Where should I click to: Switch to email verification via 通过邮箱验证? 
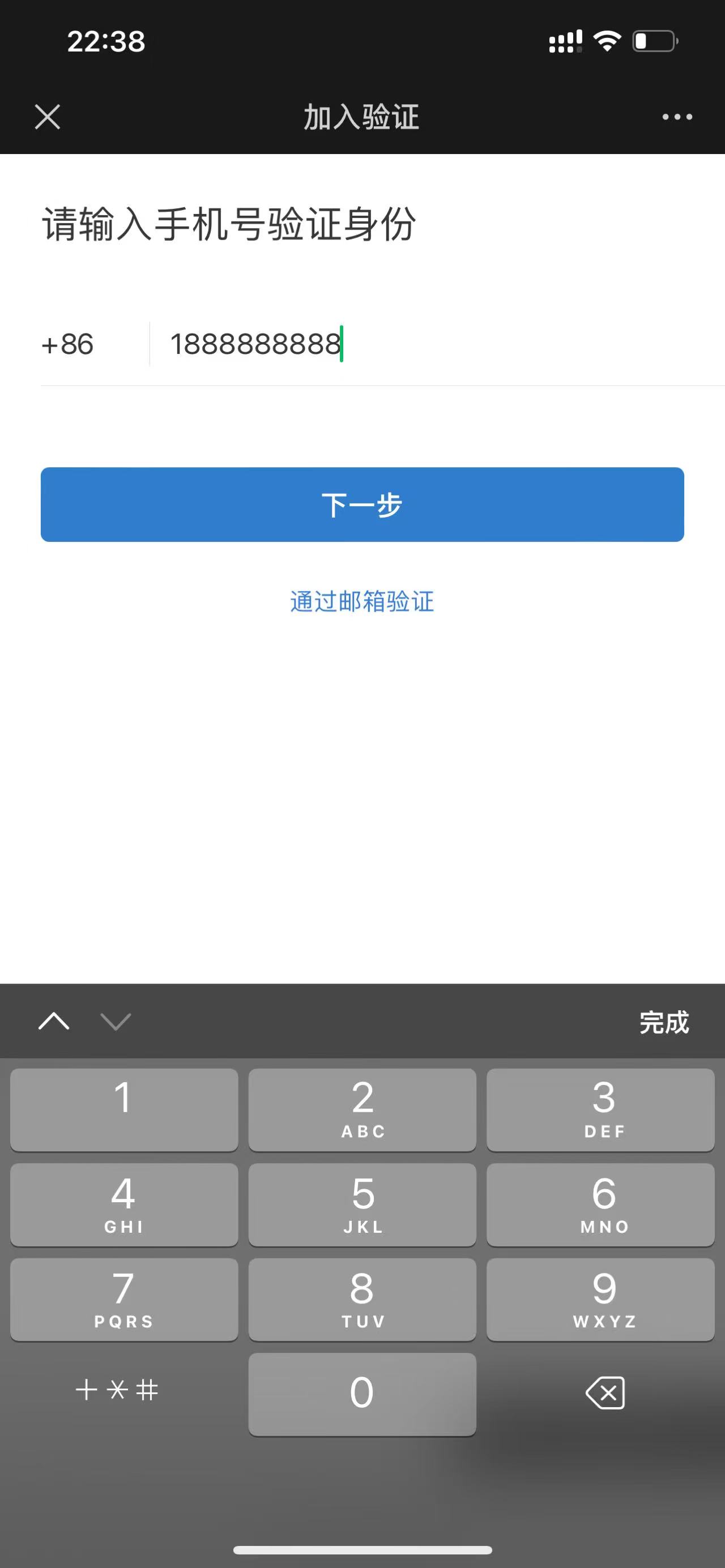click(361, 601)
